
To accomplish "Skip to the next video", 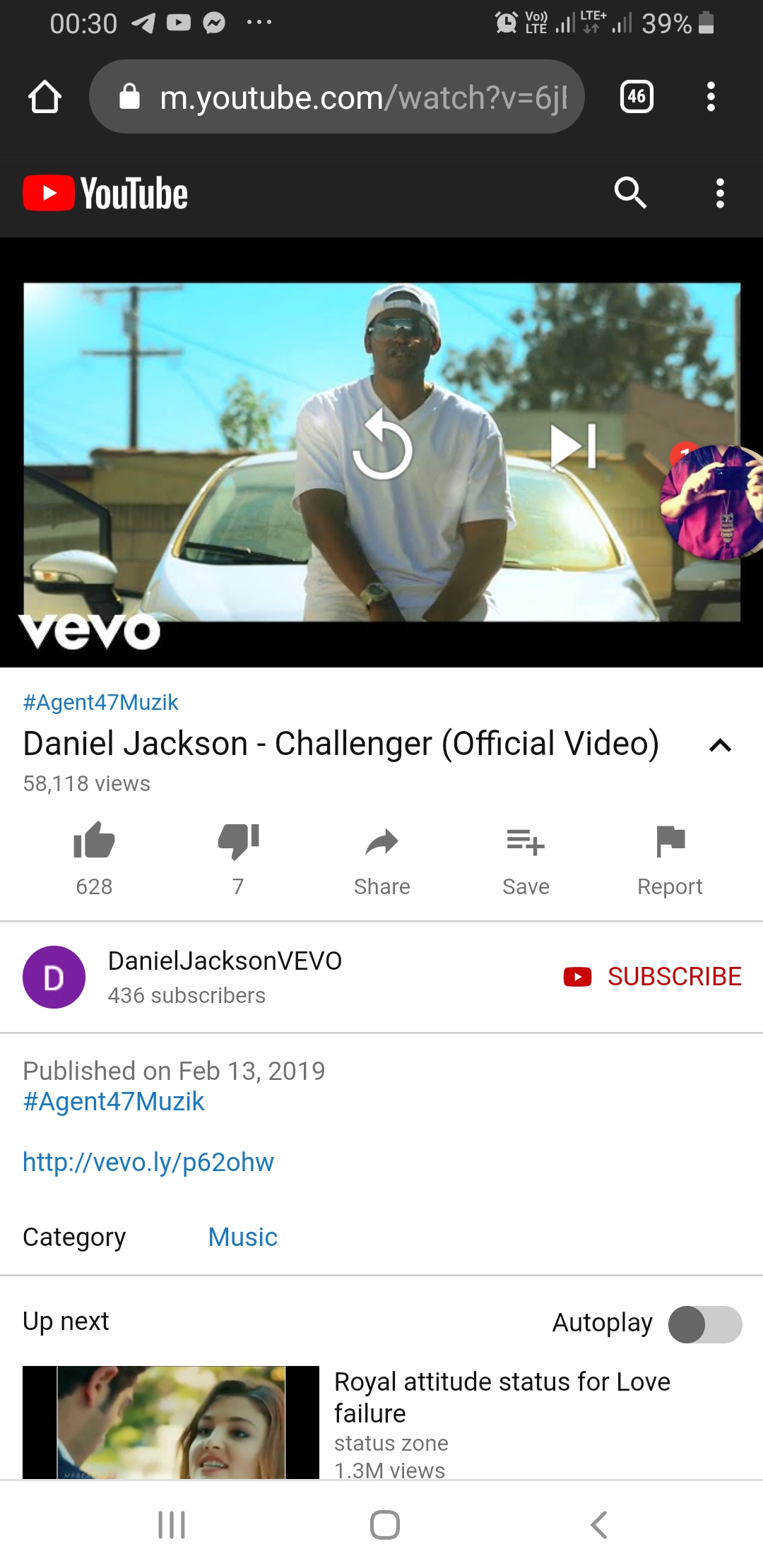I will (573, 446).
